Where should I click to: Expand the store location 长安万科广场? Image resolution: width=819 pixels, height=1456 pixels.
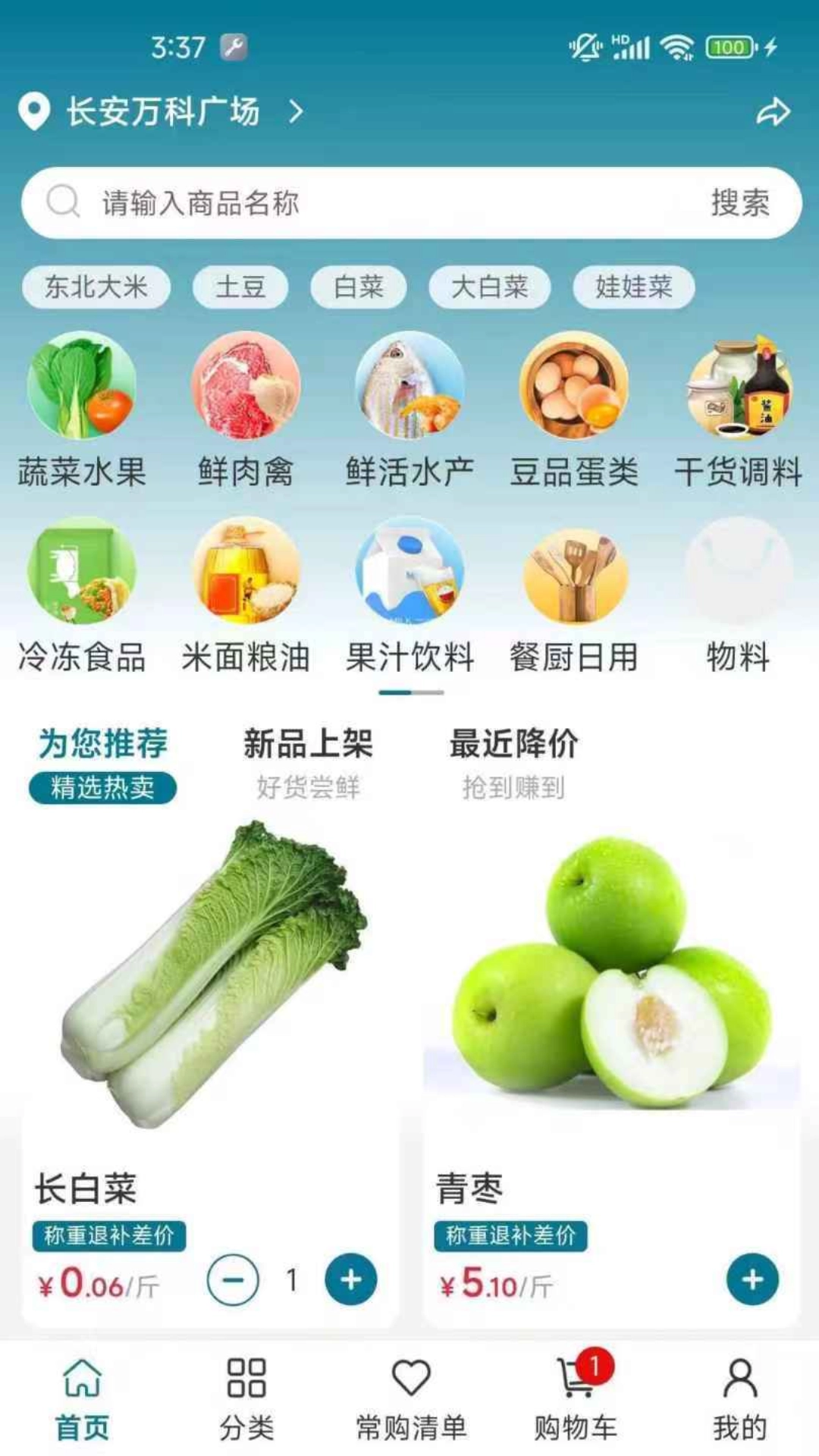(x=163, y=111)
